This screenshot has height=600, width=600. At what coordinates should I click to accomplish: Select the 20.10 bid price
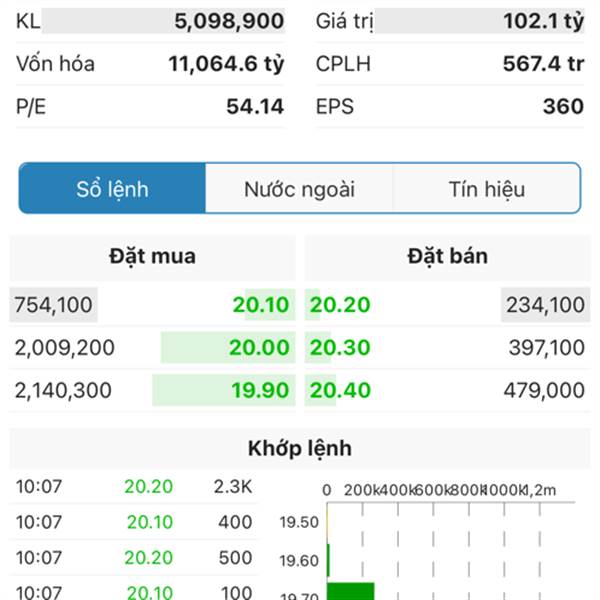point(261,306)
